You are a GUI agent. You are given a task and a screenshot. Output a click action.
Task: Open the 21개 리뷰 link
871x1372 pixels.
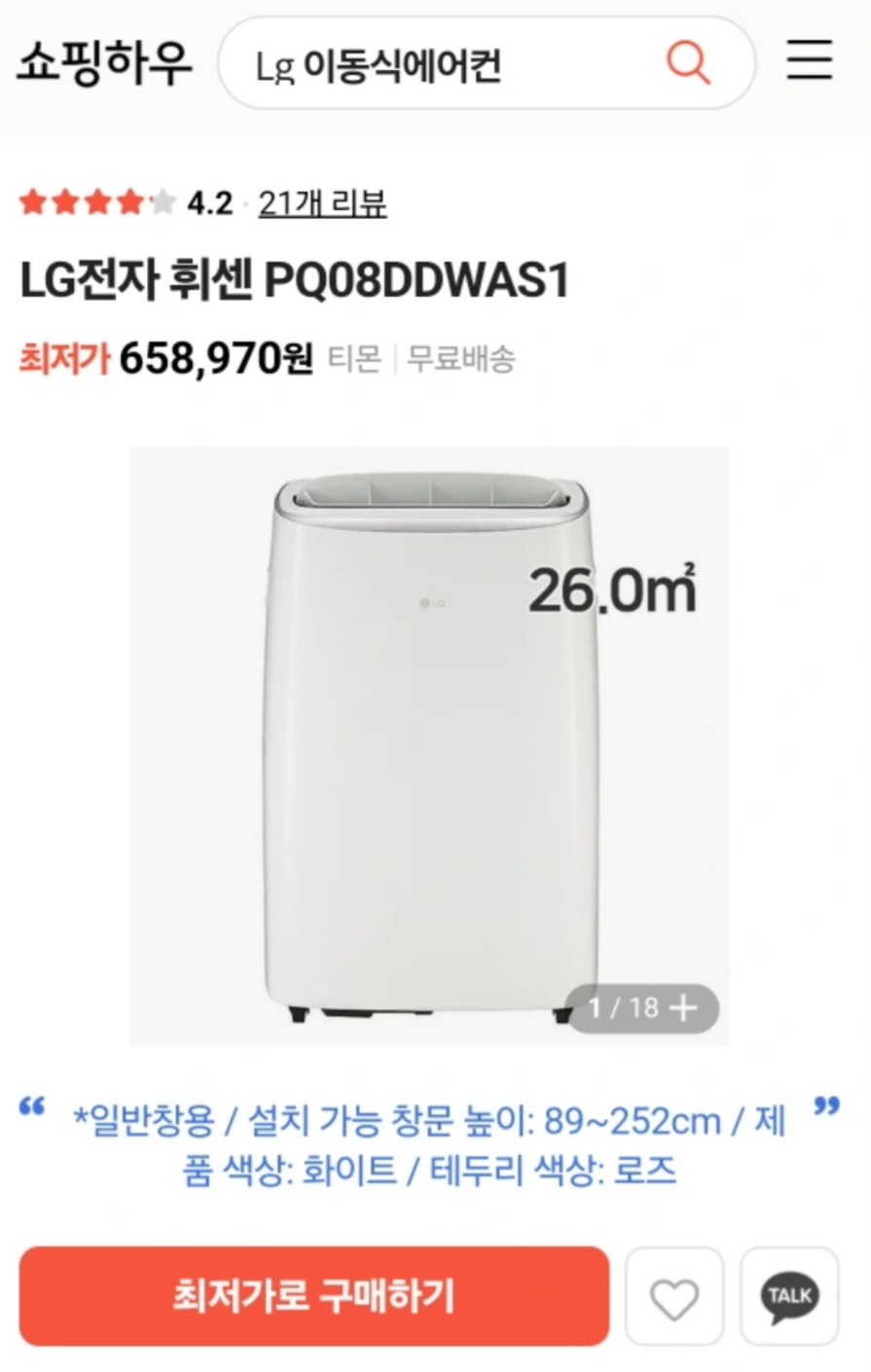322,203
